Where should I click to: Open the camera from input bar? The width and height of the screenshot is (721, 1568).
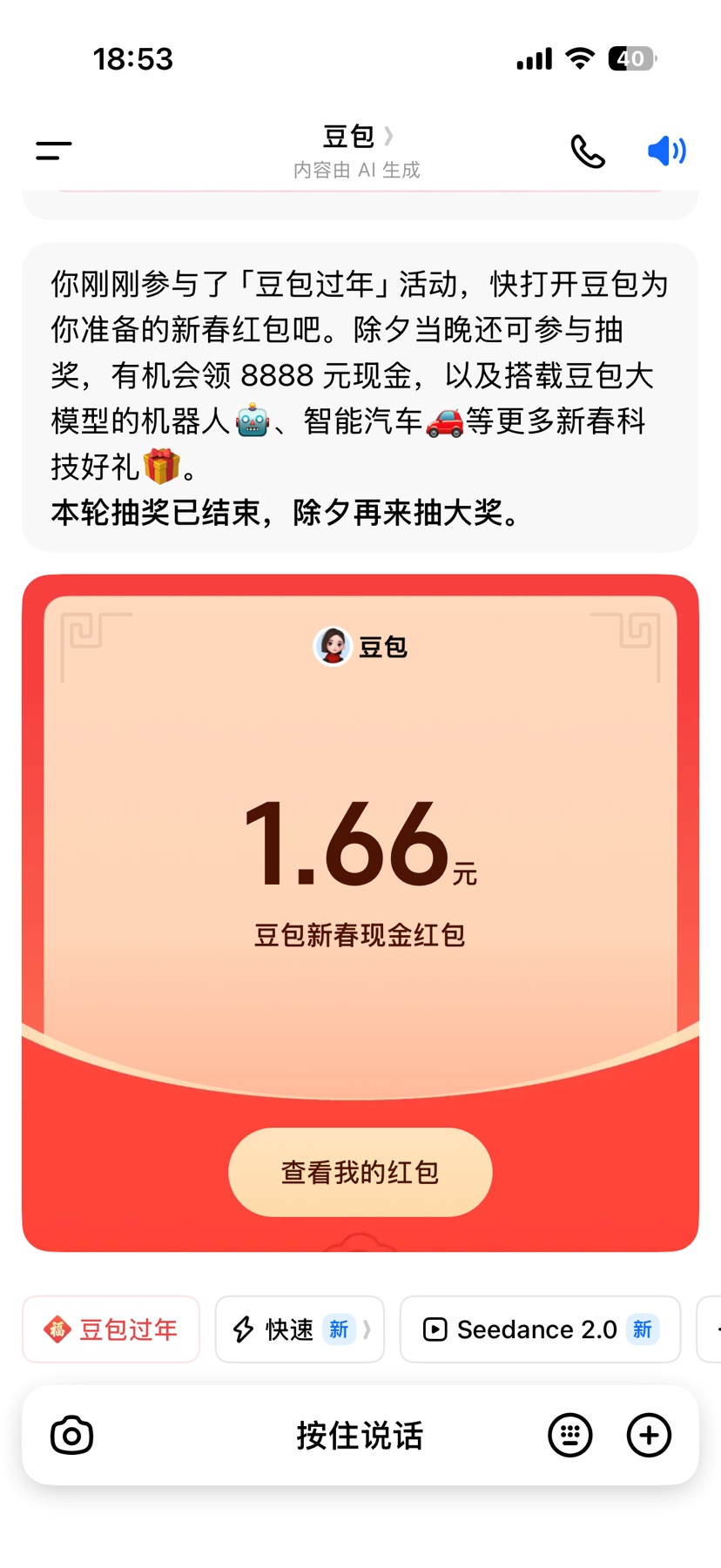pos(71,1436)
